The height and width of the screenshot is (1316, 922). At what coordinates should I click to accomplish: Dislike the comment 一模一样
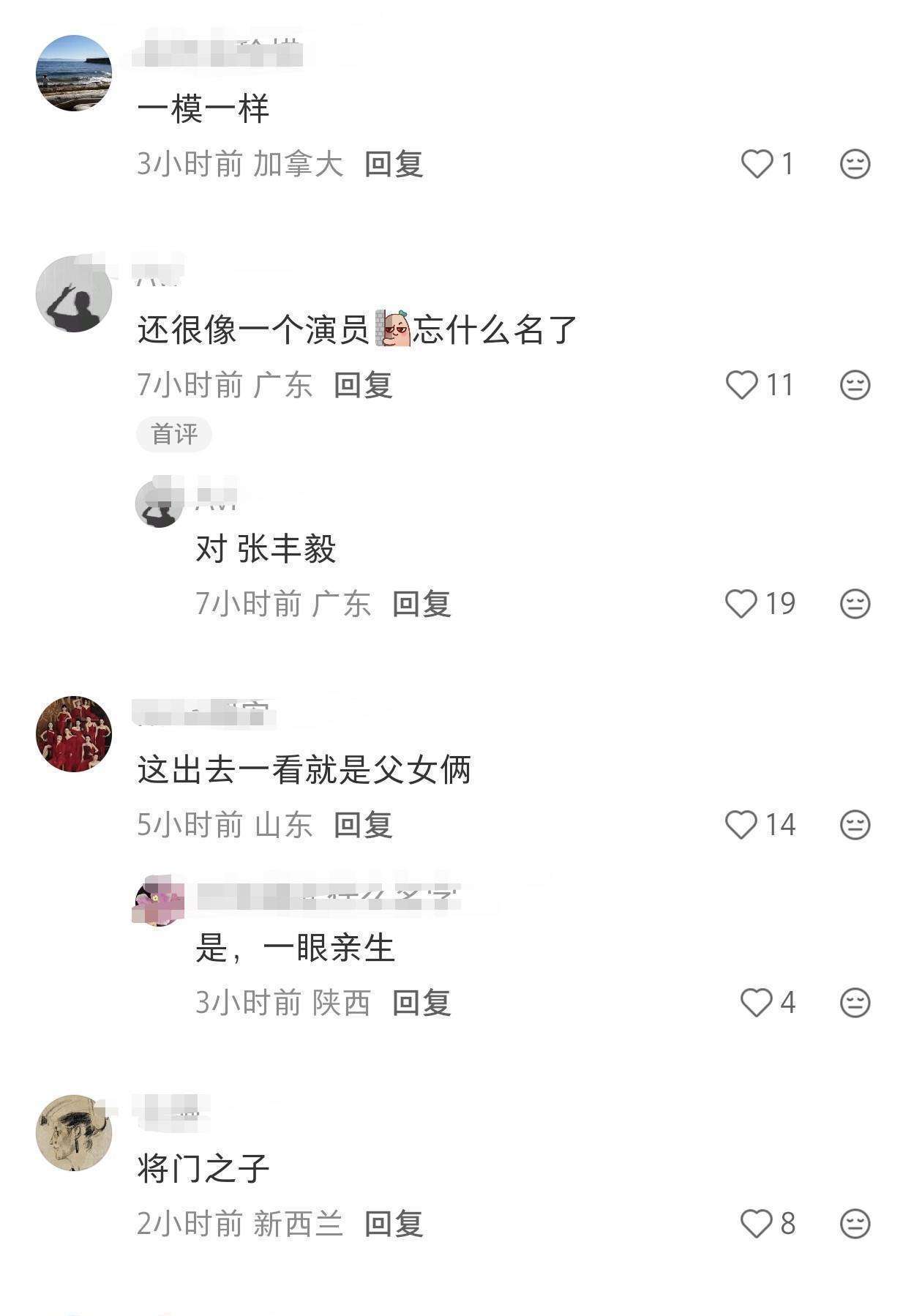[x=855, y=164]
